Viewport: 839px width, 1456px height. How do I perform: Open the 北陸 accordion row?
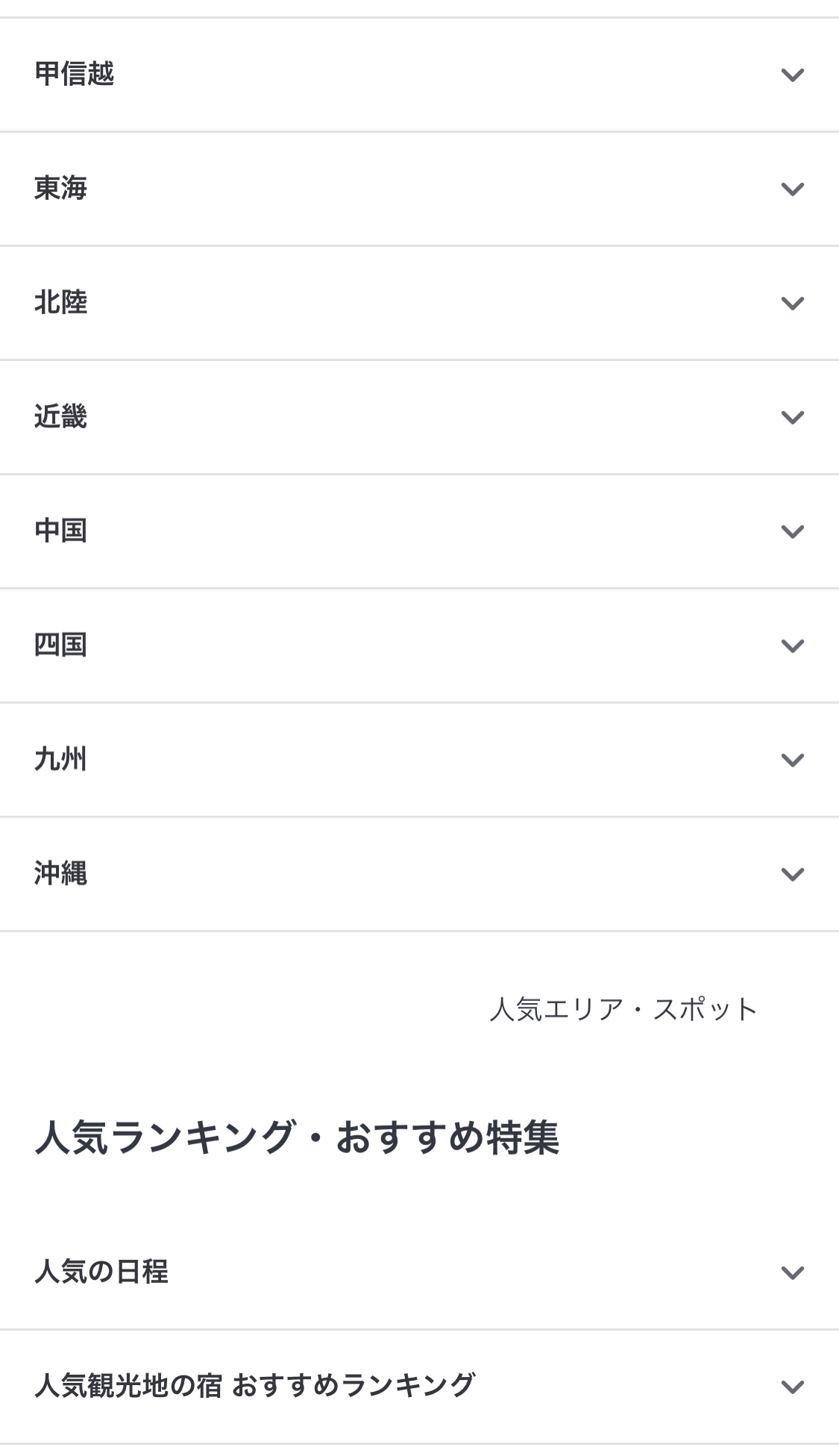[419, 303]
